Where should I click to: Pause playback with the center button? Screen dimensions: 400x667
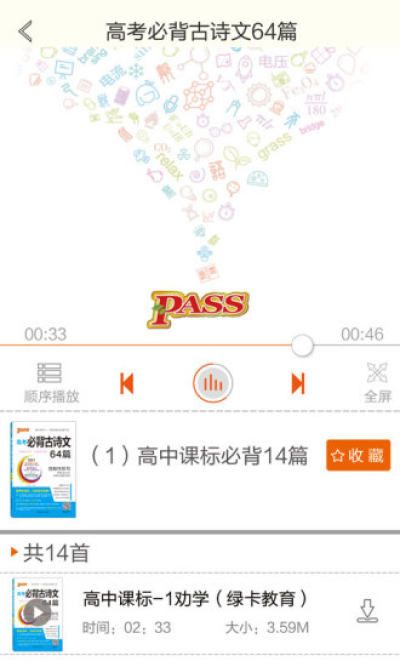[213, 383]
